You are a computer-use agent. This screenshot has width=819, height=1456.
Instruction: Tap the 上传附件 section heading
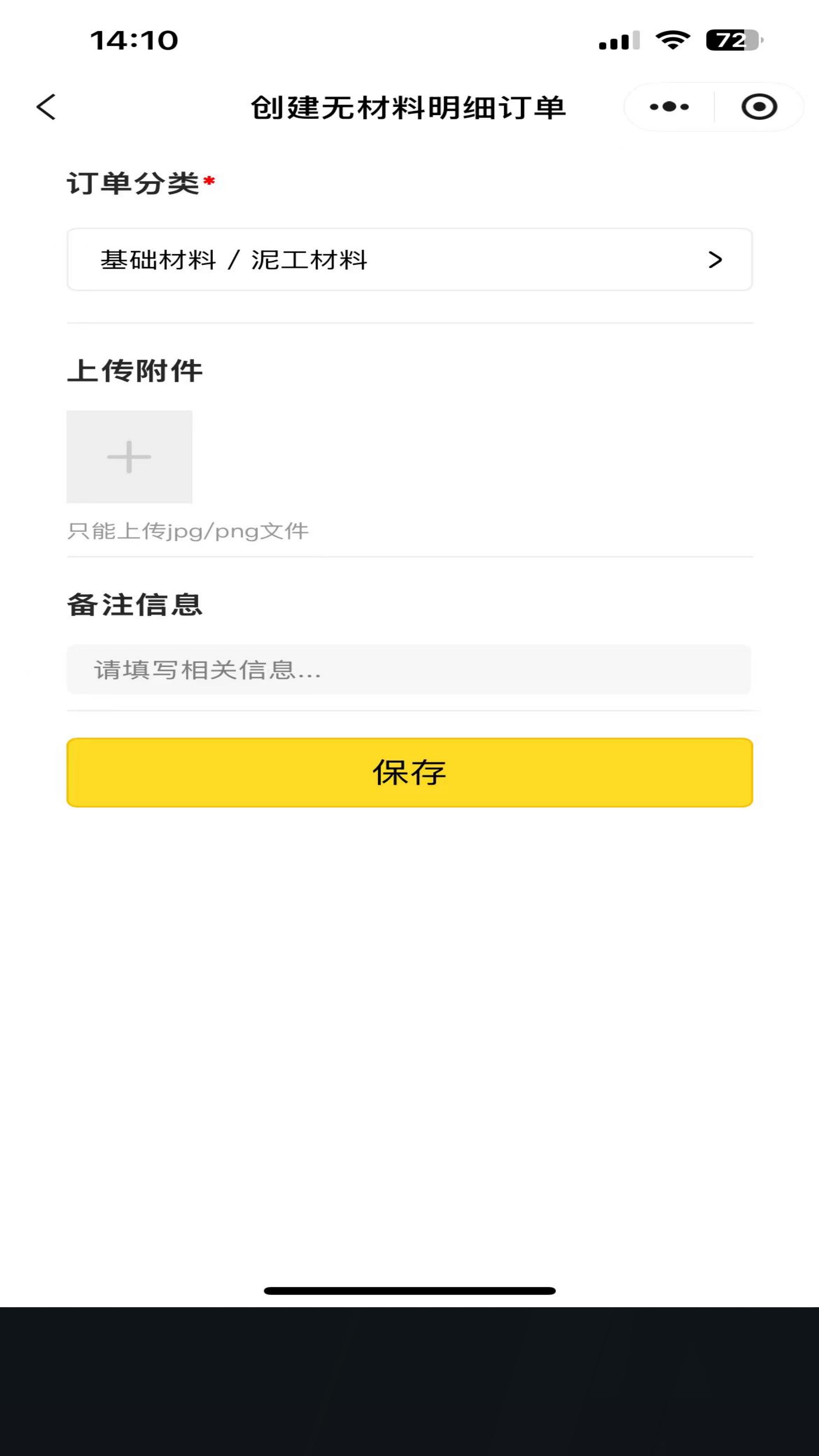(x=136, y=369)
